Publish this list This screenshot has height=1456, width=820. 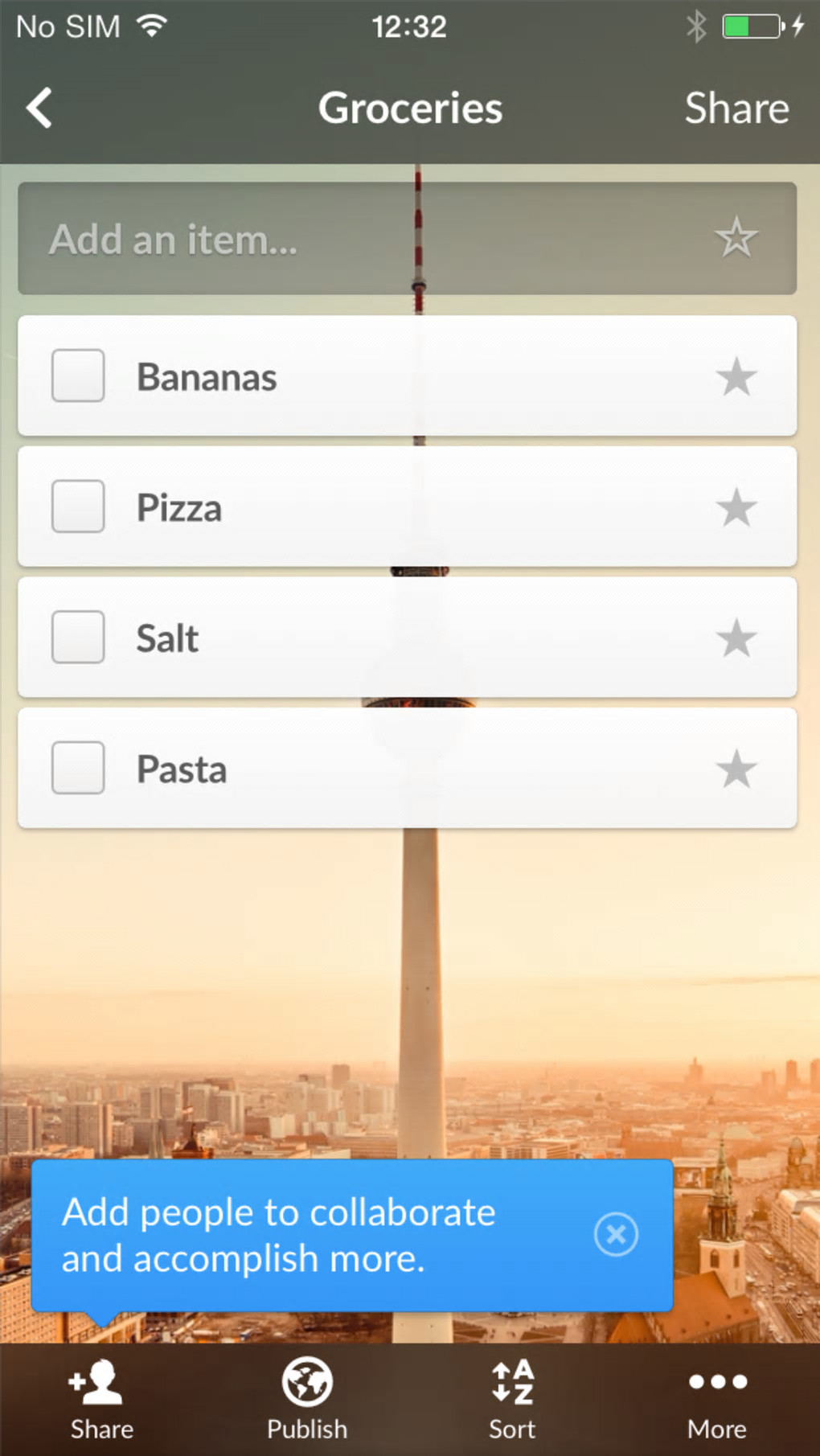pos(307,1399)
